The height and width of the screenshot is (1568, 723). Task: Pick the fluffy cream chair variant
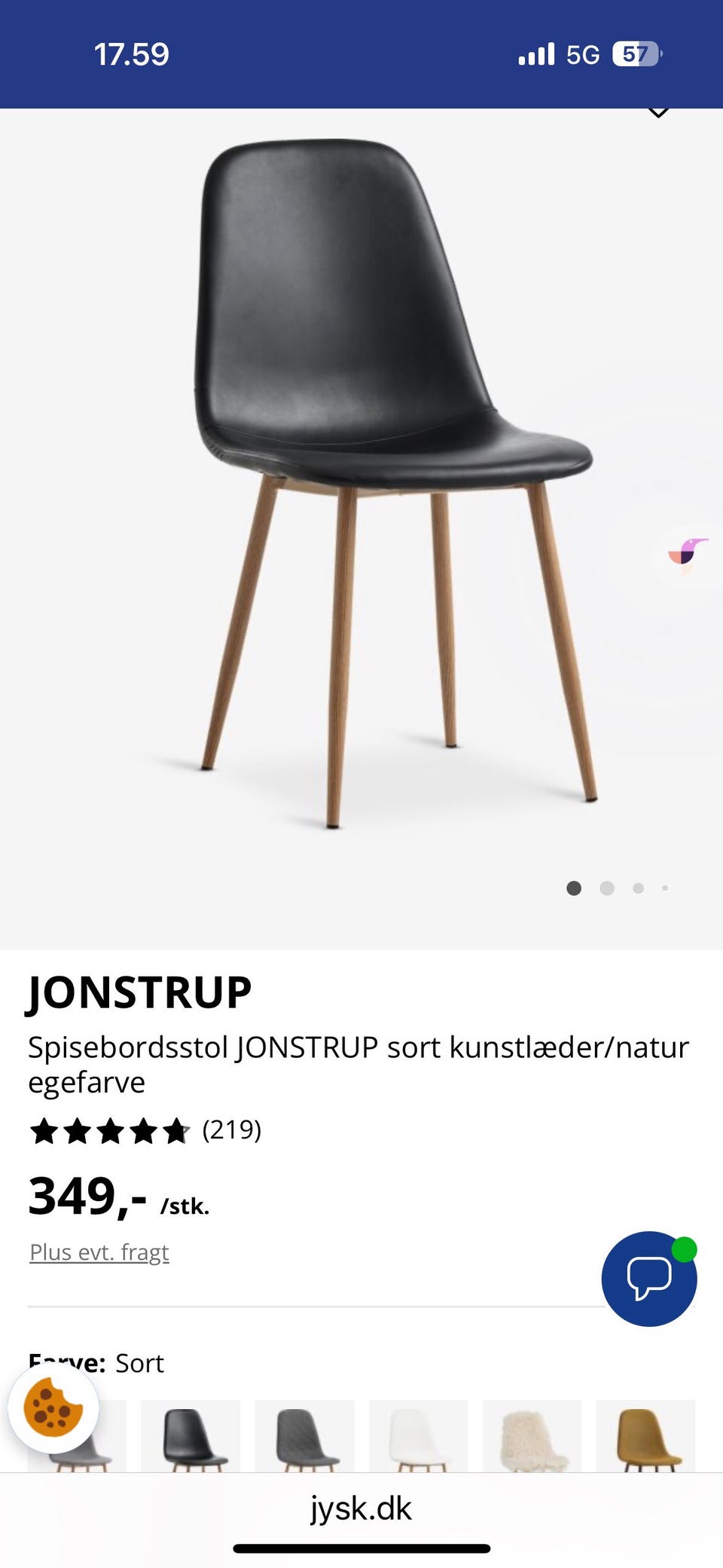532,1435
